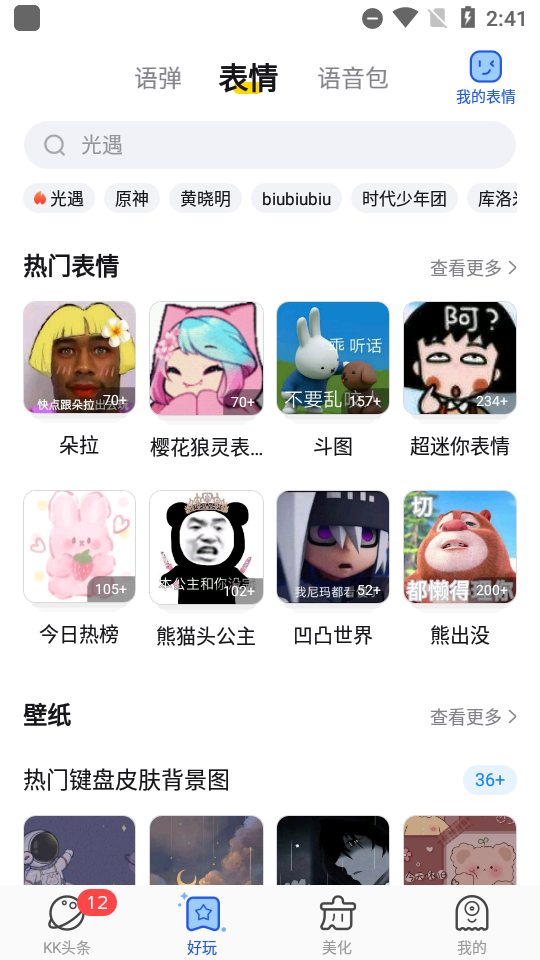Switch to the 语弹 tab
Image resolution: width=540 pixels, height=960 pixels.
click(x=158, y=78)
